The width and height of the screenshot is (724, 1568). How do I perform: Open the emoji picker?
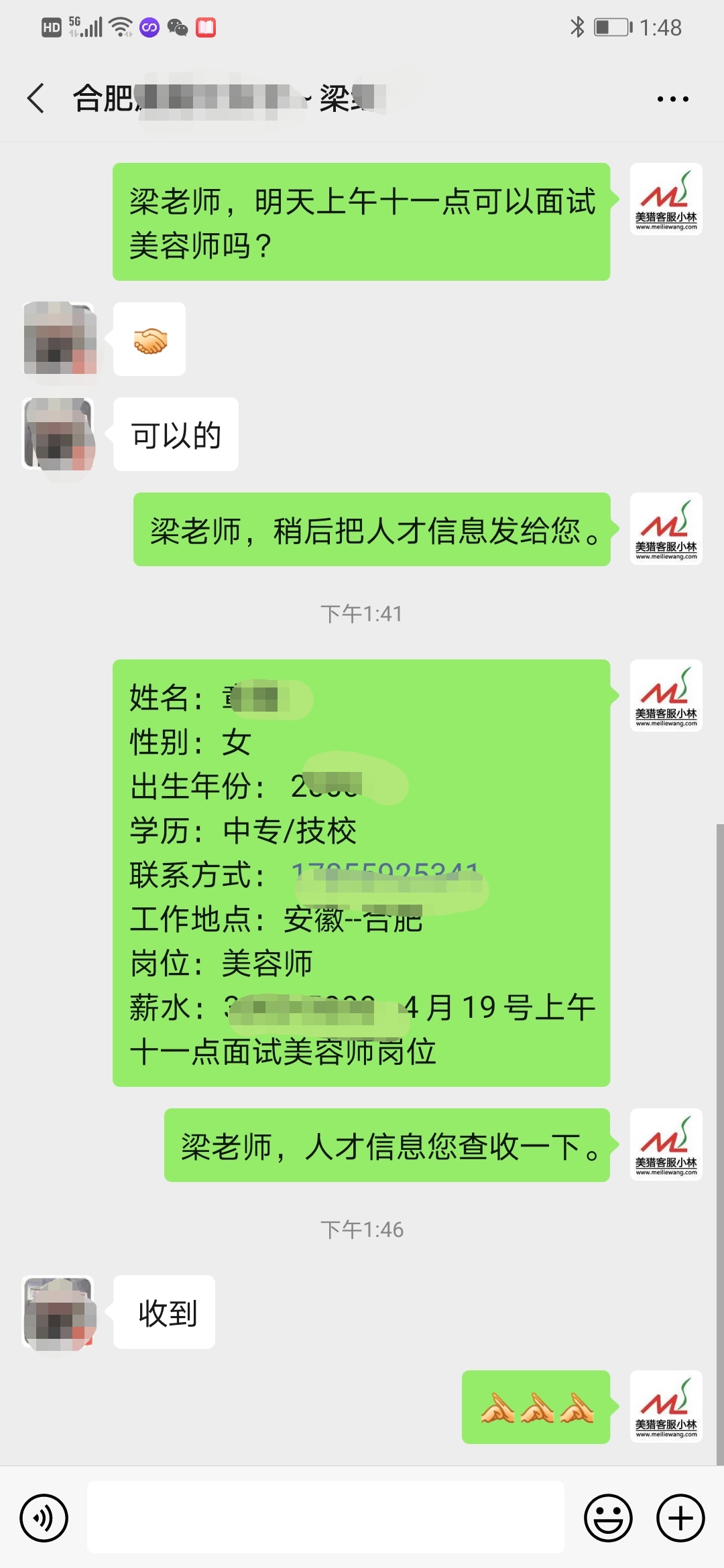pos(608,1518)
